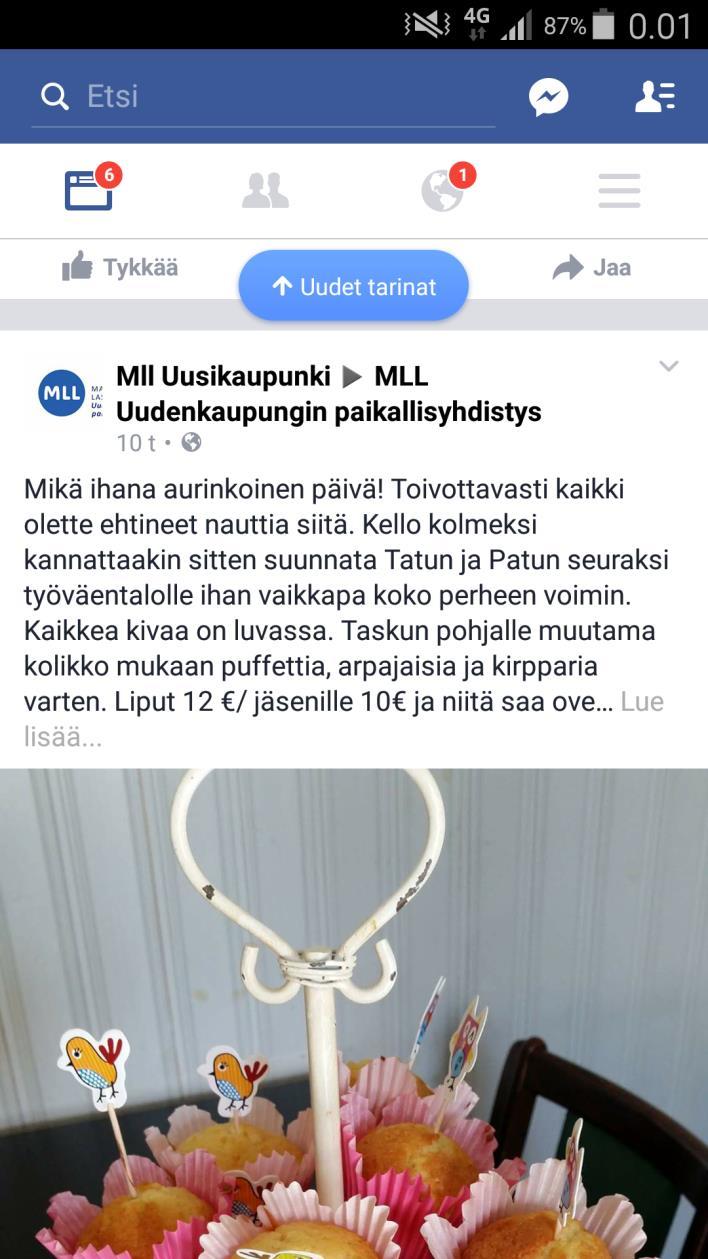Tap the MLL profile picture

(x=62, y=393)
